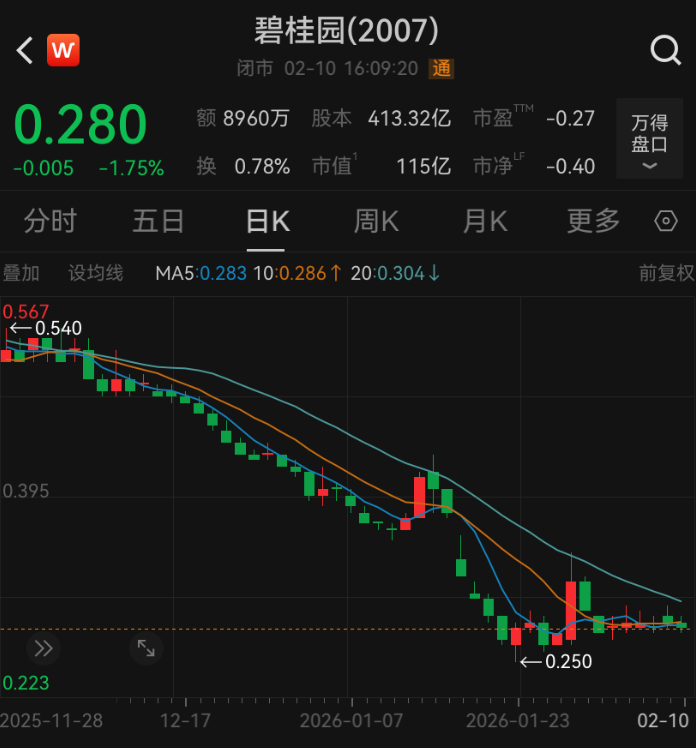This screenshot has width=696, height=748.
Task: Expand the 万得盘口 panel
Action: (649, 140)
